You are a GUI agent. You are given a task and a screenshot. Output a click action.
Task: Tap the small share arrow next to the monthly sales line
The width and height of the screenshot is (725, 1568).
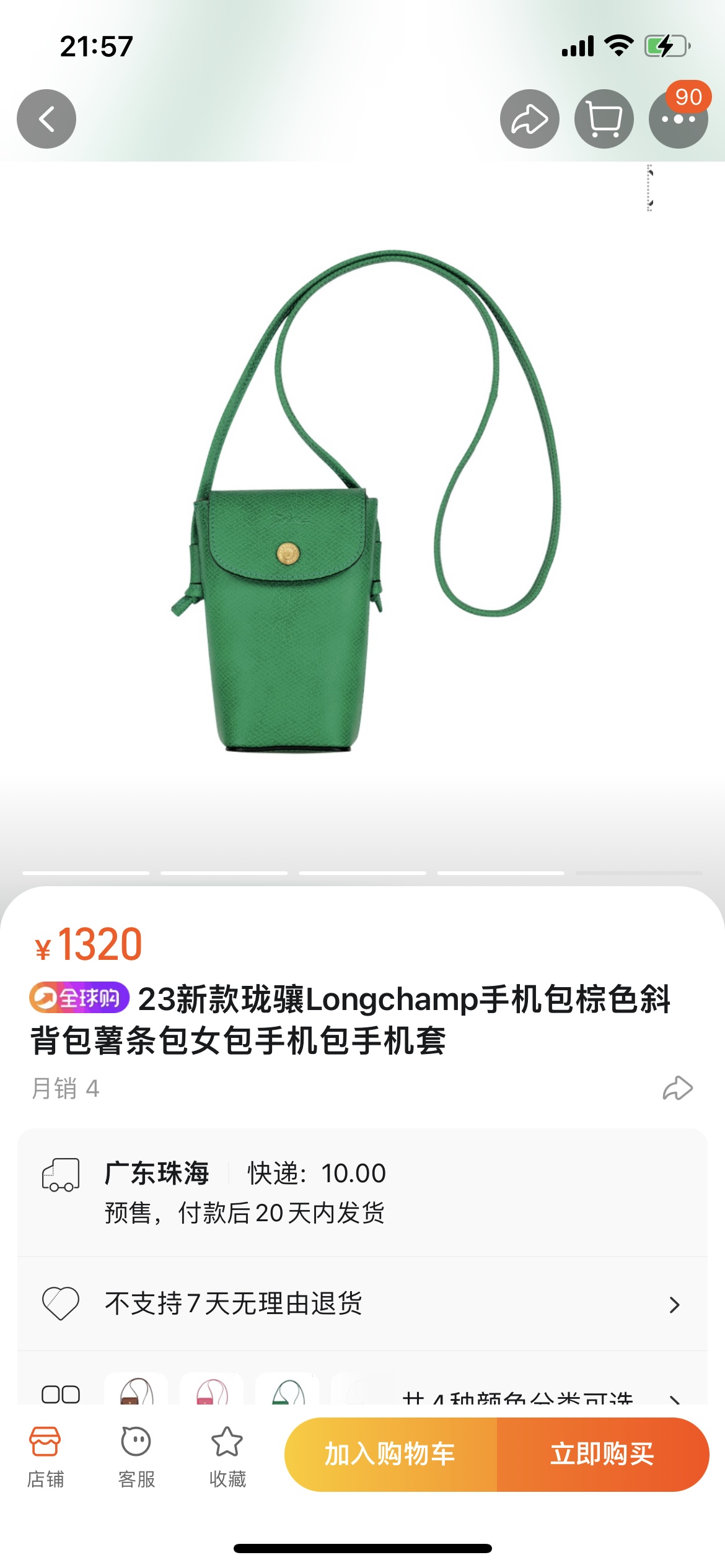pos(677,1088)
